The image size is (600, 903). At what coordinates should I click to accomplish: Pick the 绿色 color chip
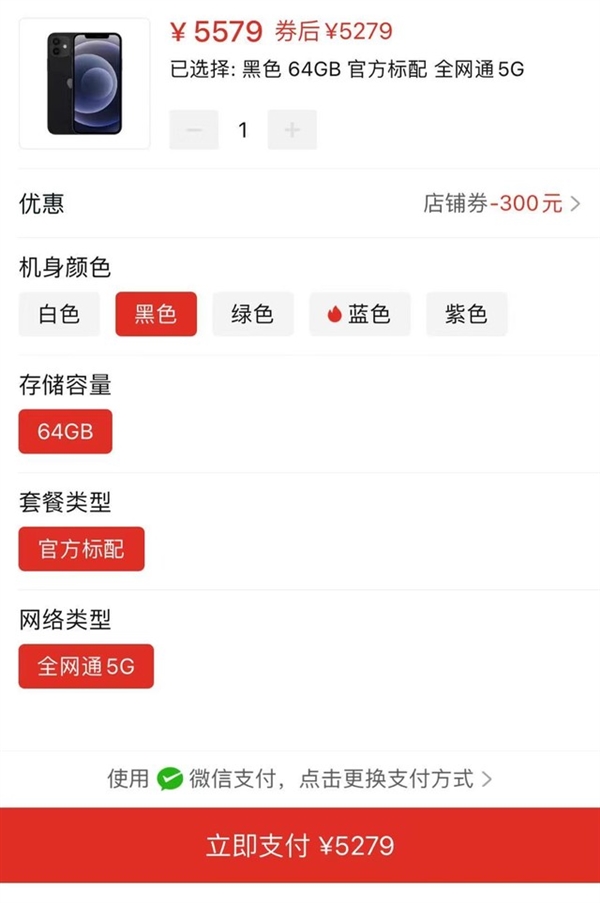click(x=252, y=314)
